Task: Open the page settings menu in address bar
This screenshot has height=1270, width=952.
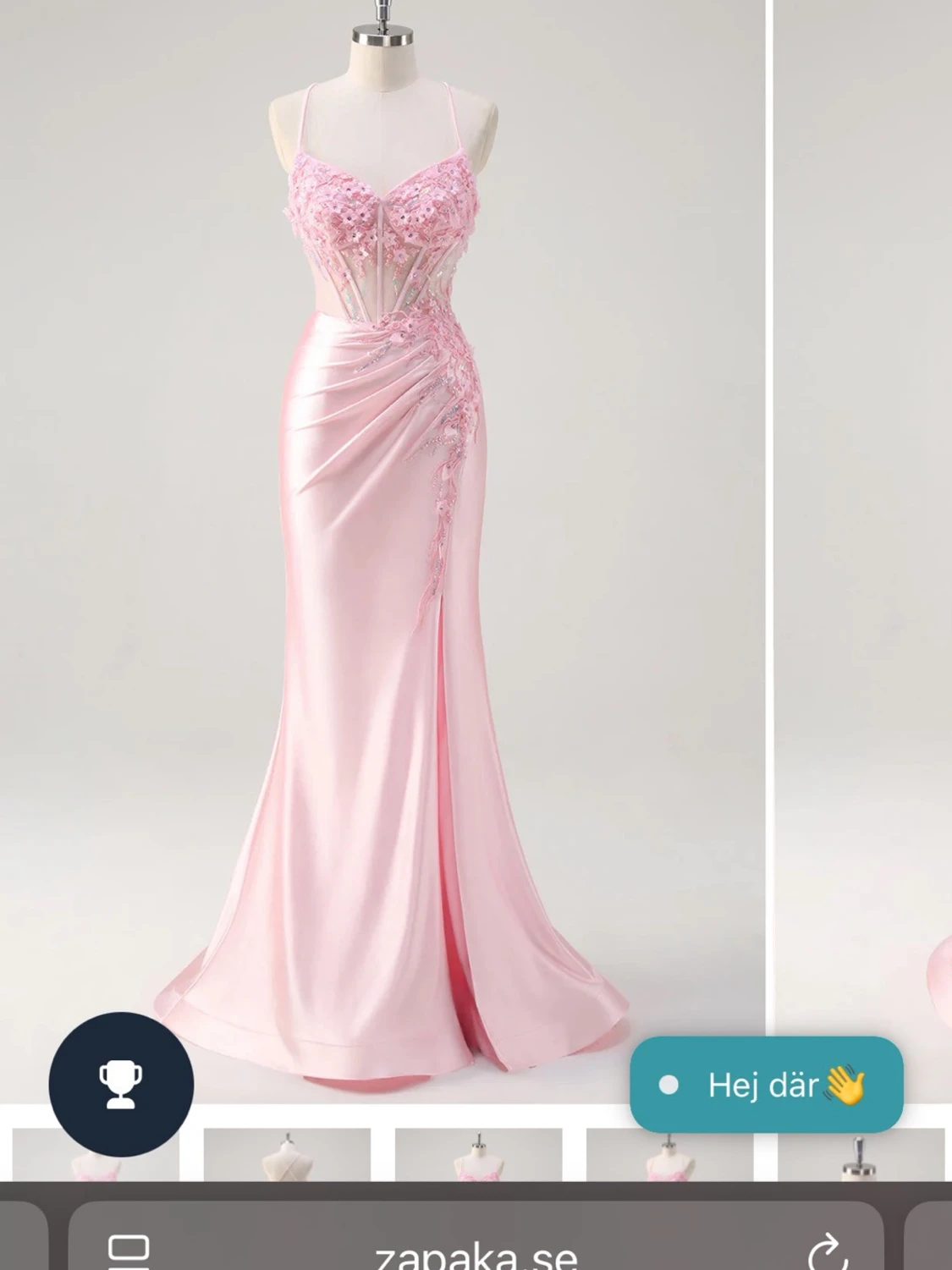Action: 129,1252
